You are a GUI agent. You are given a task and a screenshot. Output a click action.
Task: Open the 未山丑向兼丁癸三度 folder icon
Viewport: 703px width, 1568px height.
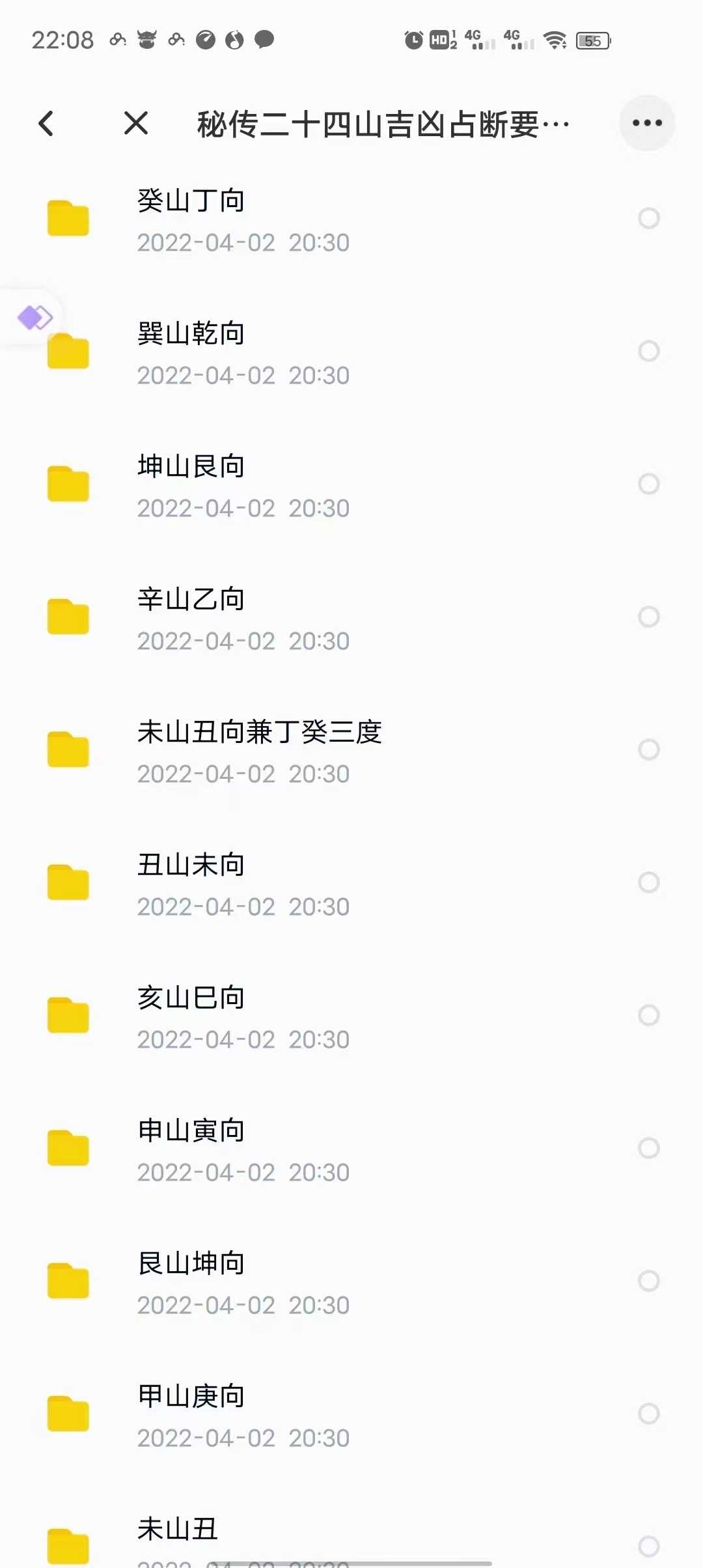[68, 750]
